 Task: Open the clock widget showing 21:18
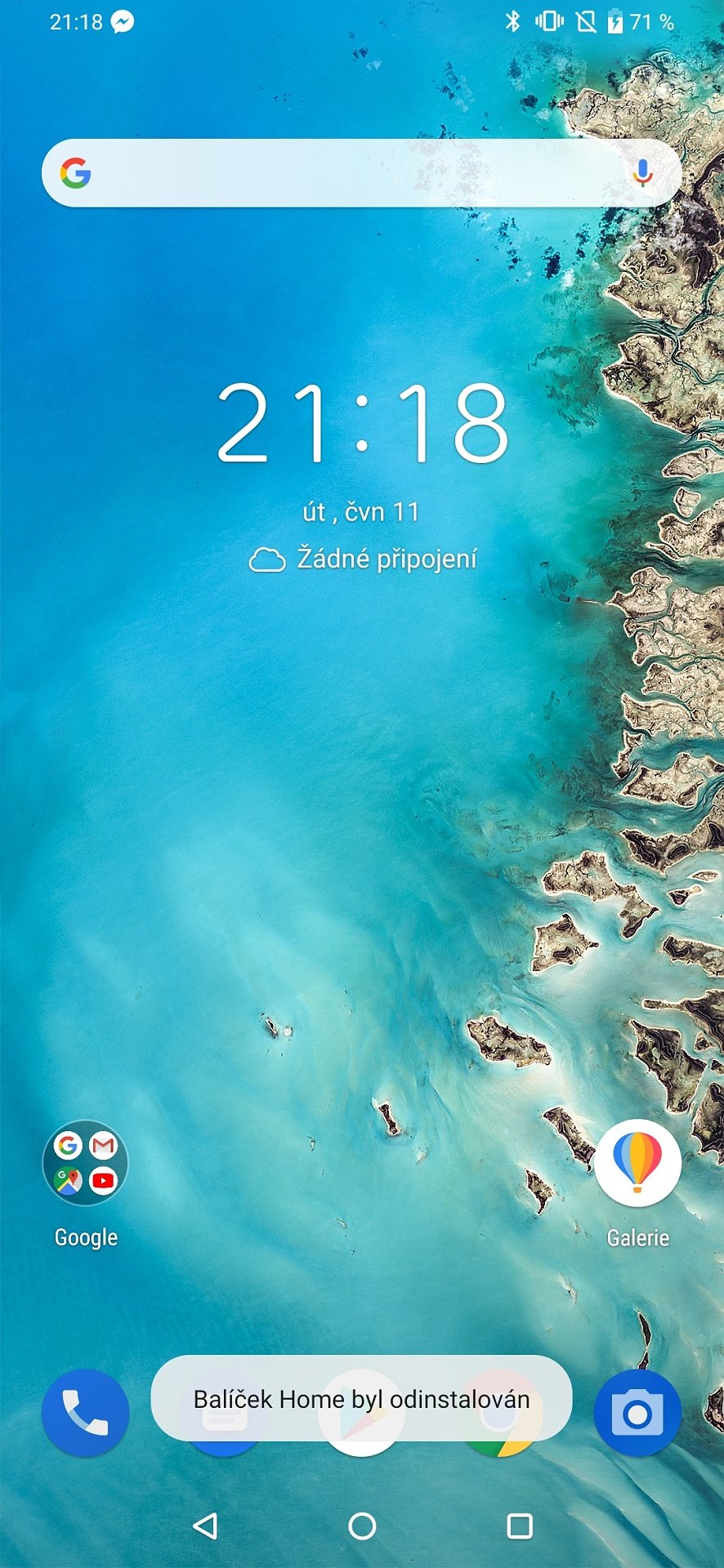coord(362,423)
